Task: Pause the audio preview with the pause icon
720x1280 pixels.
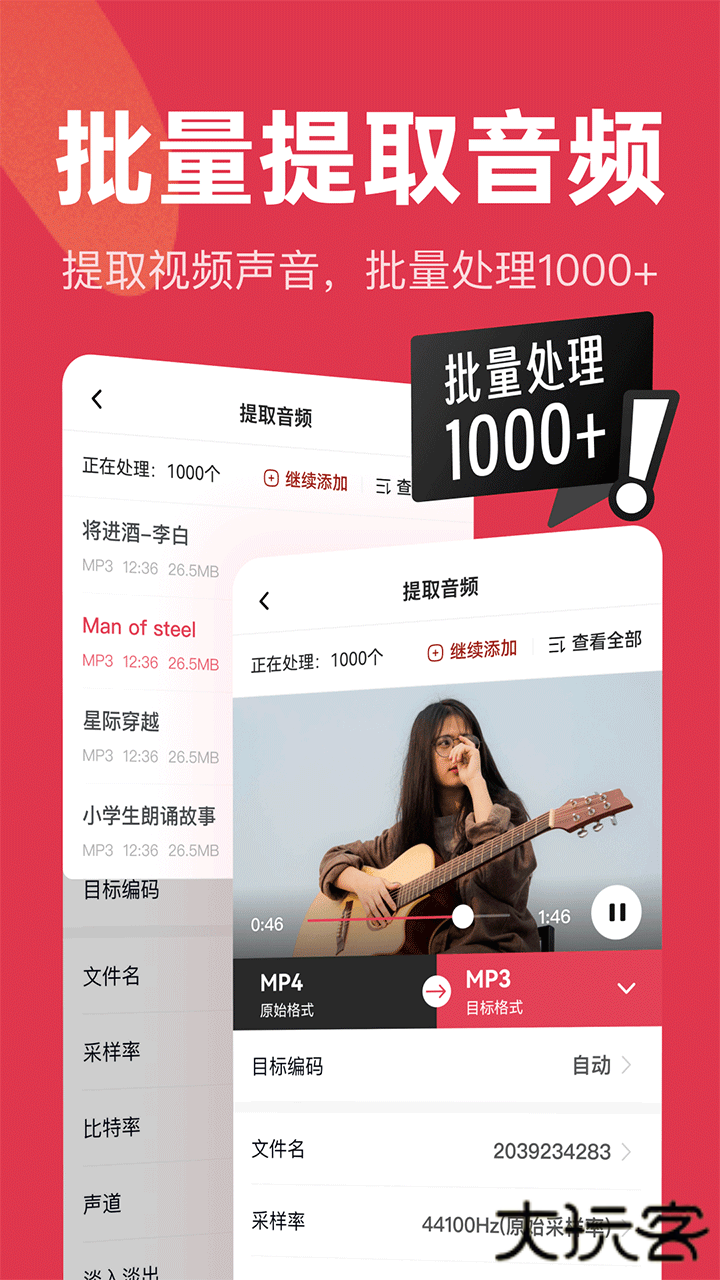Action: point(617,912)
